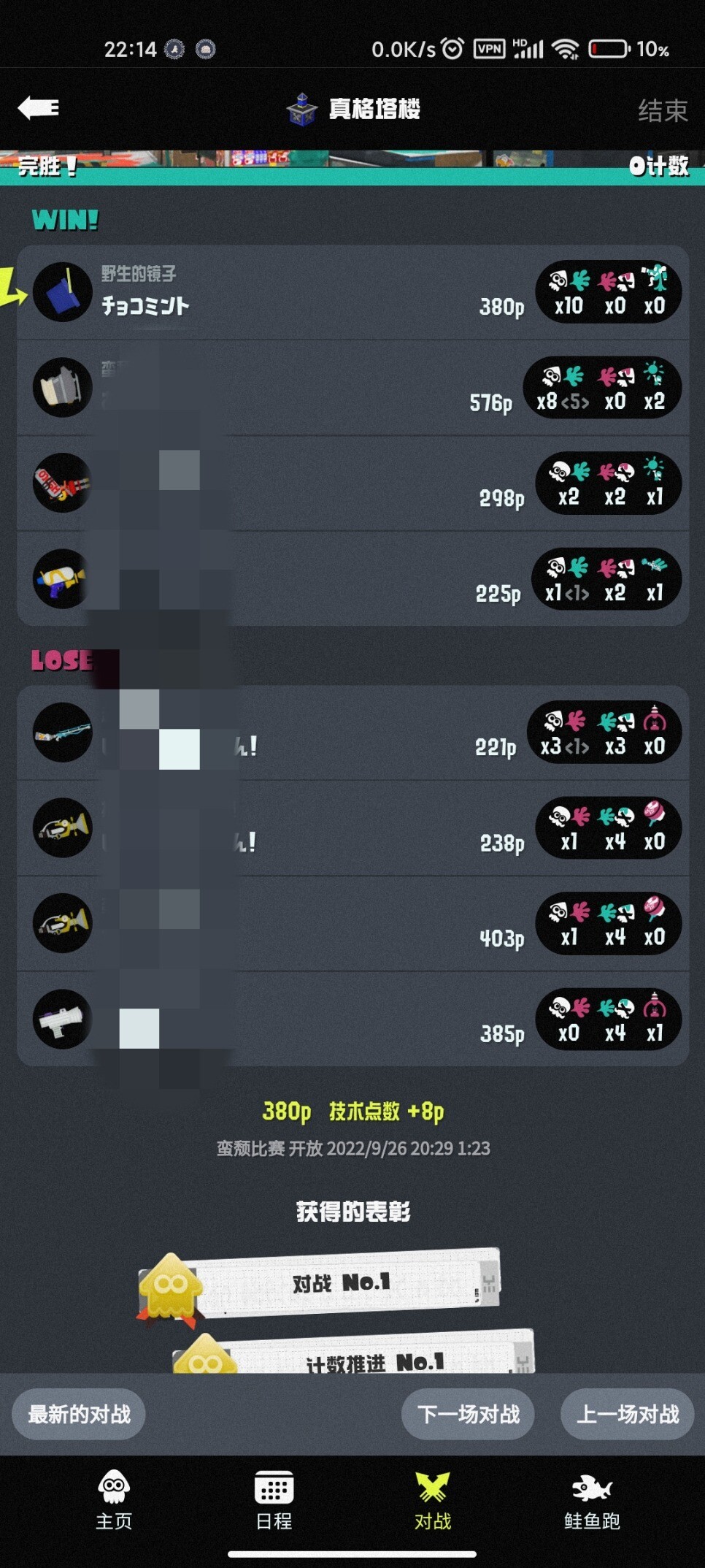This screenshot has height=1568, width=705.
Task: Go to 下一场对战
Action: (x=468, y=1415)
